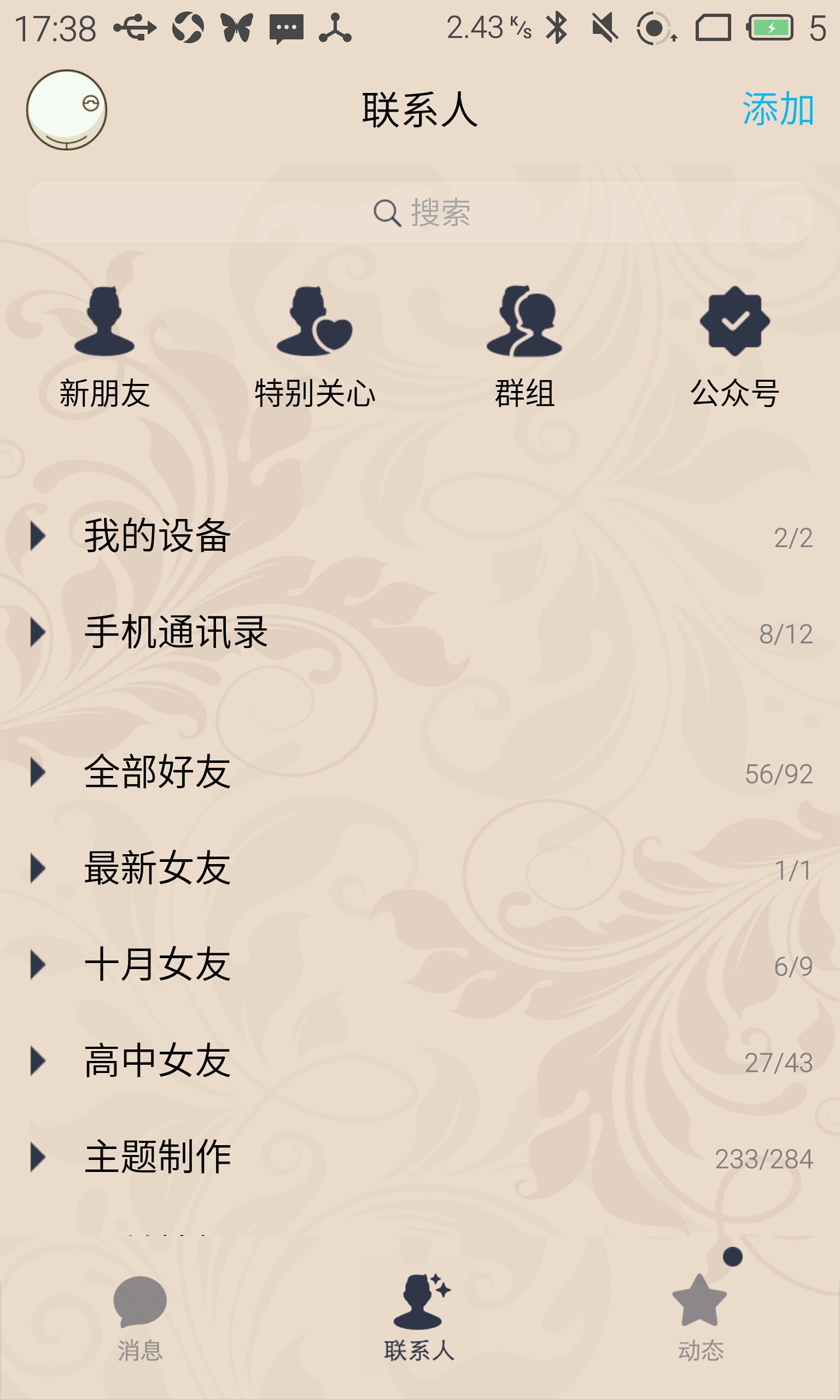Open the 搜索 search box
Viewport: 840px width, 1400px height.
(x=420, y=212)
